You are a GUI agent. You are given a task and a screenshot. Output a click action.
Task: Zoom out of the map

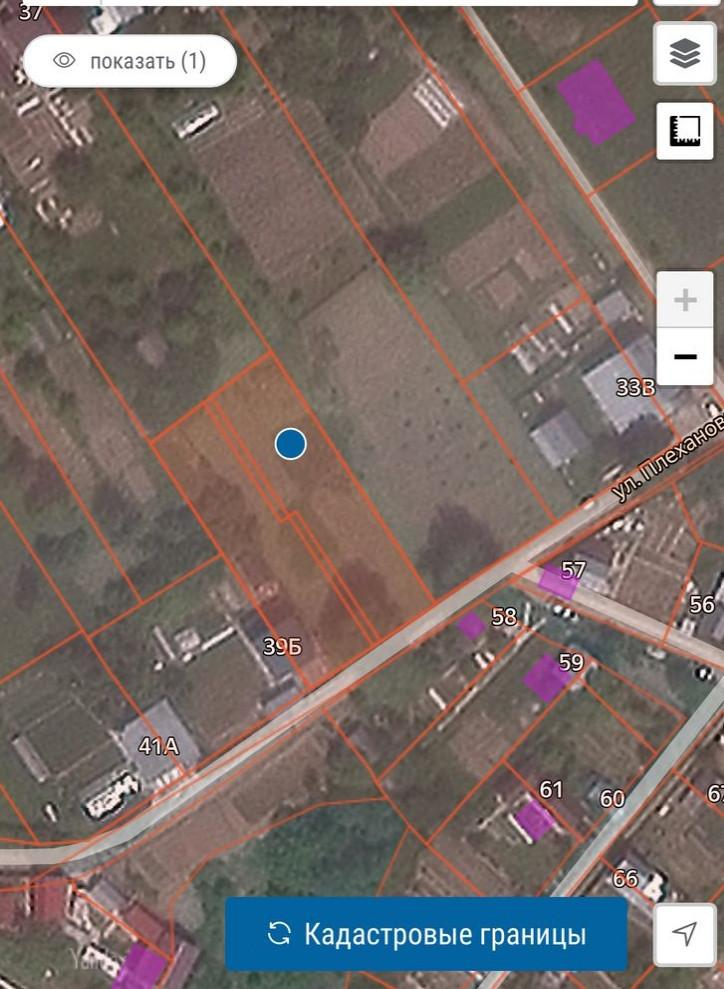685,356
